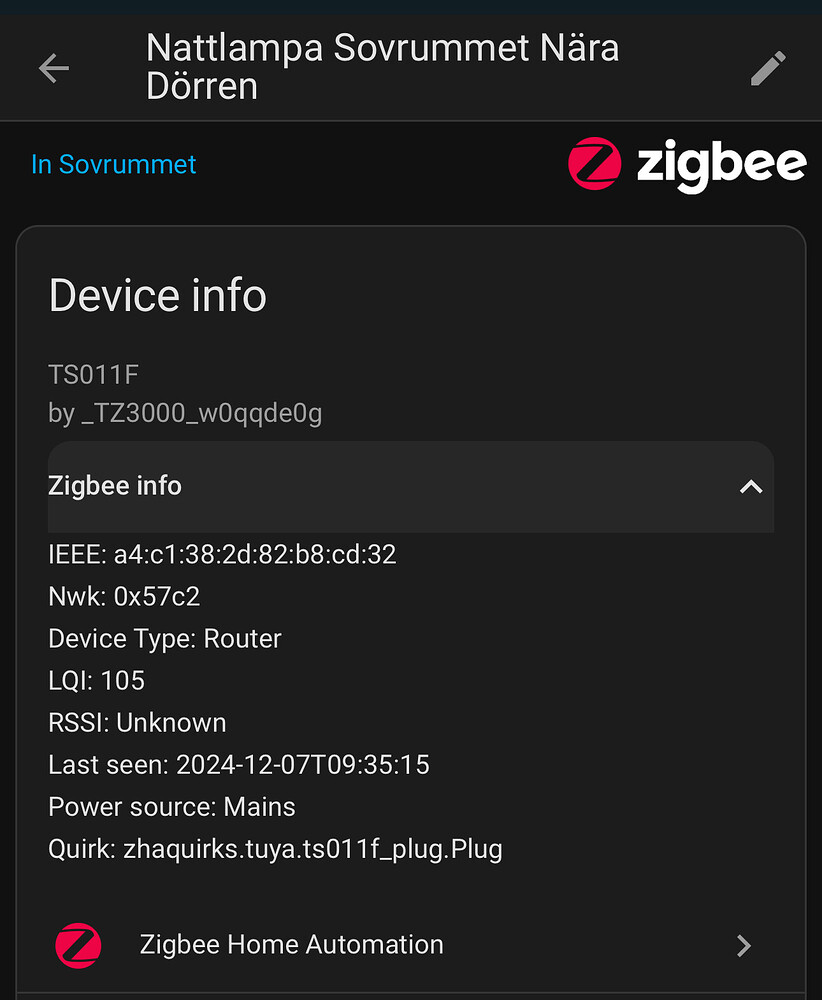This screenshot has width=822, height=1000.
Task: Click the red Z icon beside Zigbee Home Automation
Action: [79, 945]
